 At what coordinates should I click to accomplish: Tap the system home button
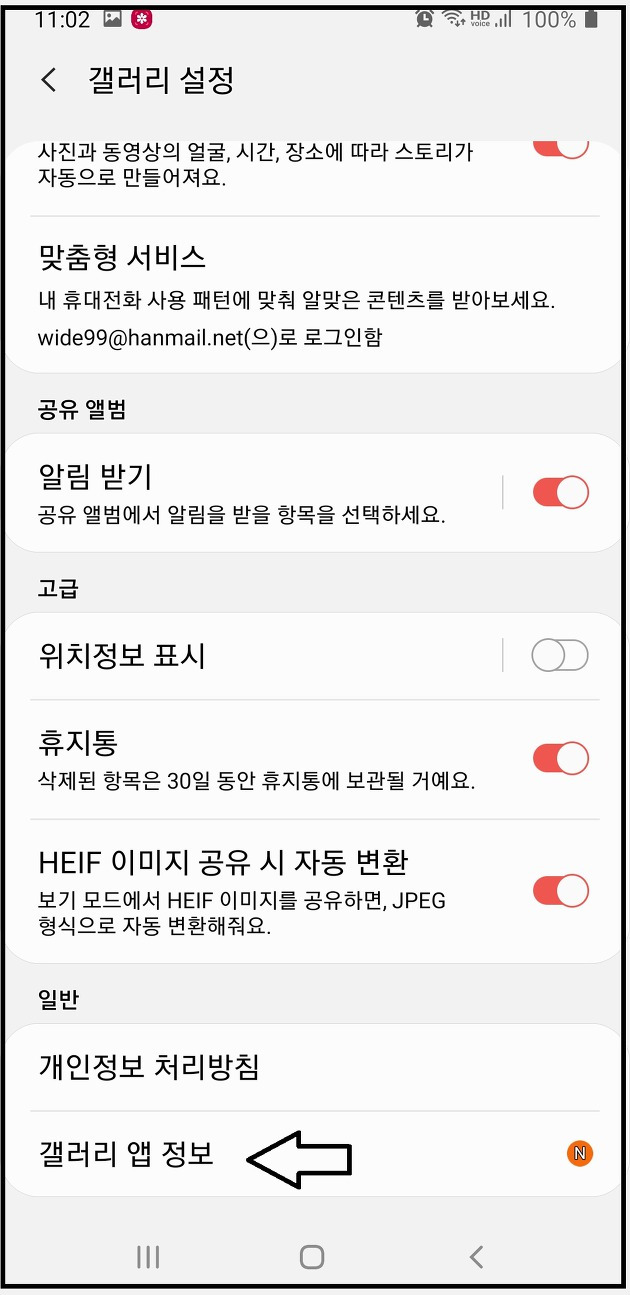312,1256
